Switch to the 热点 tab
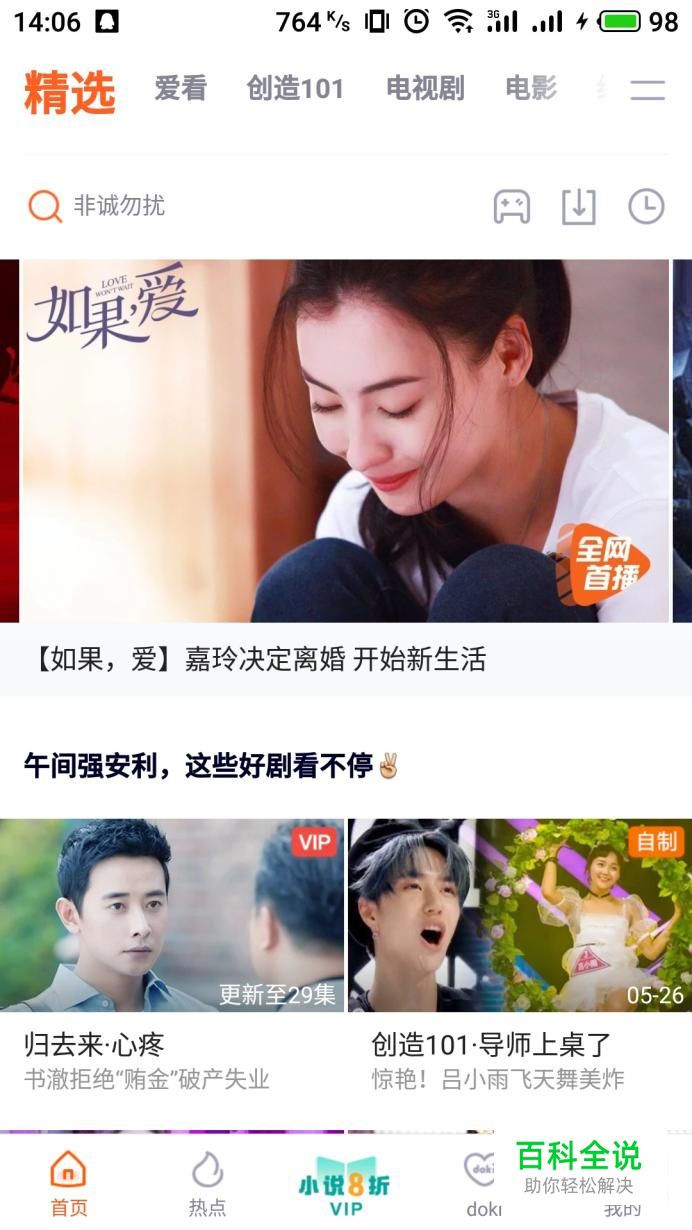The width and height of the screenshot is (692, 1230). 207,1182
